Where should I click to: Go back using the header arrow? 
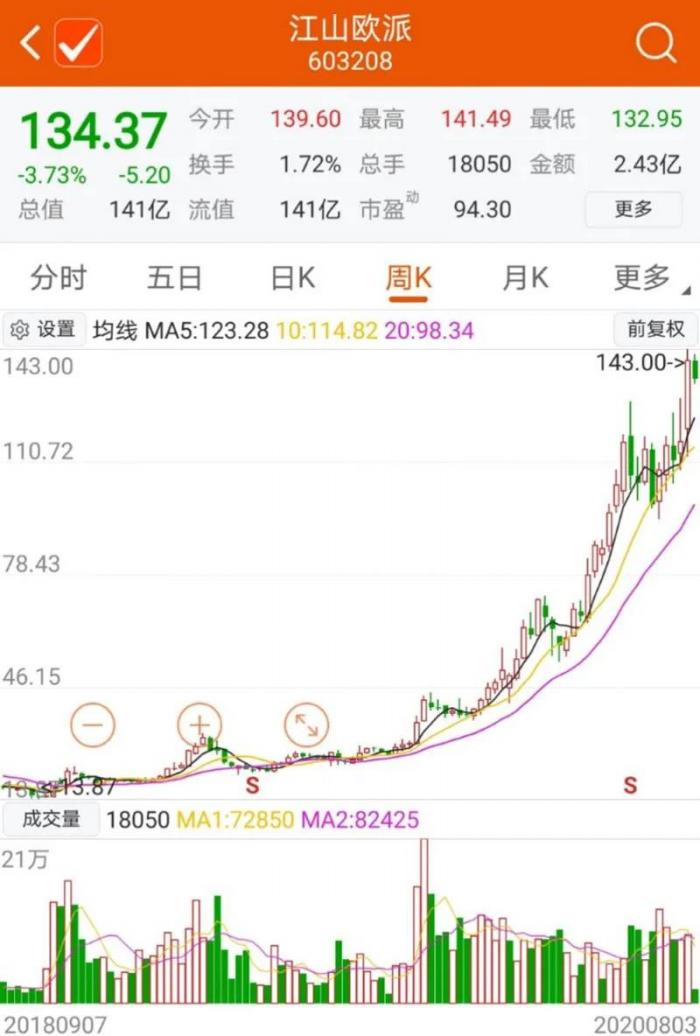click(30, 43)
